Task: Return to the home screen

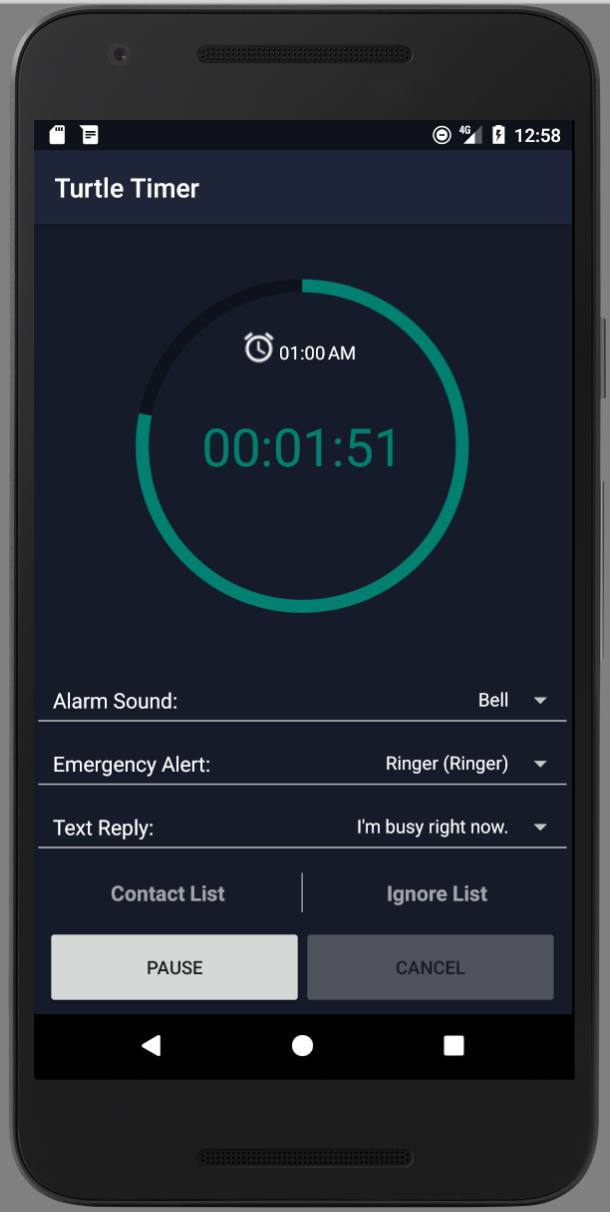Action: 302,1046
